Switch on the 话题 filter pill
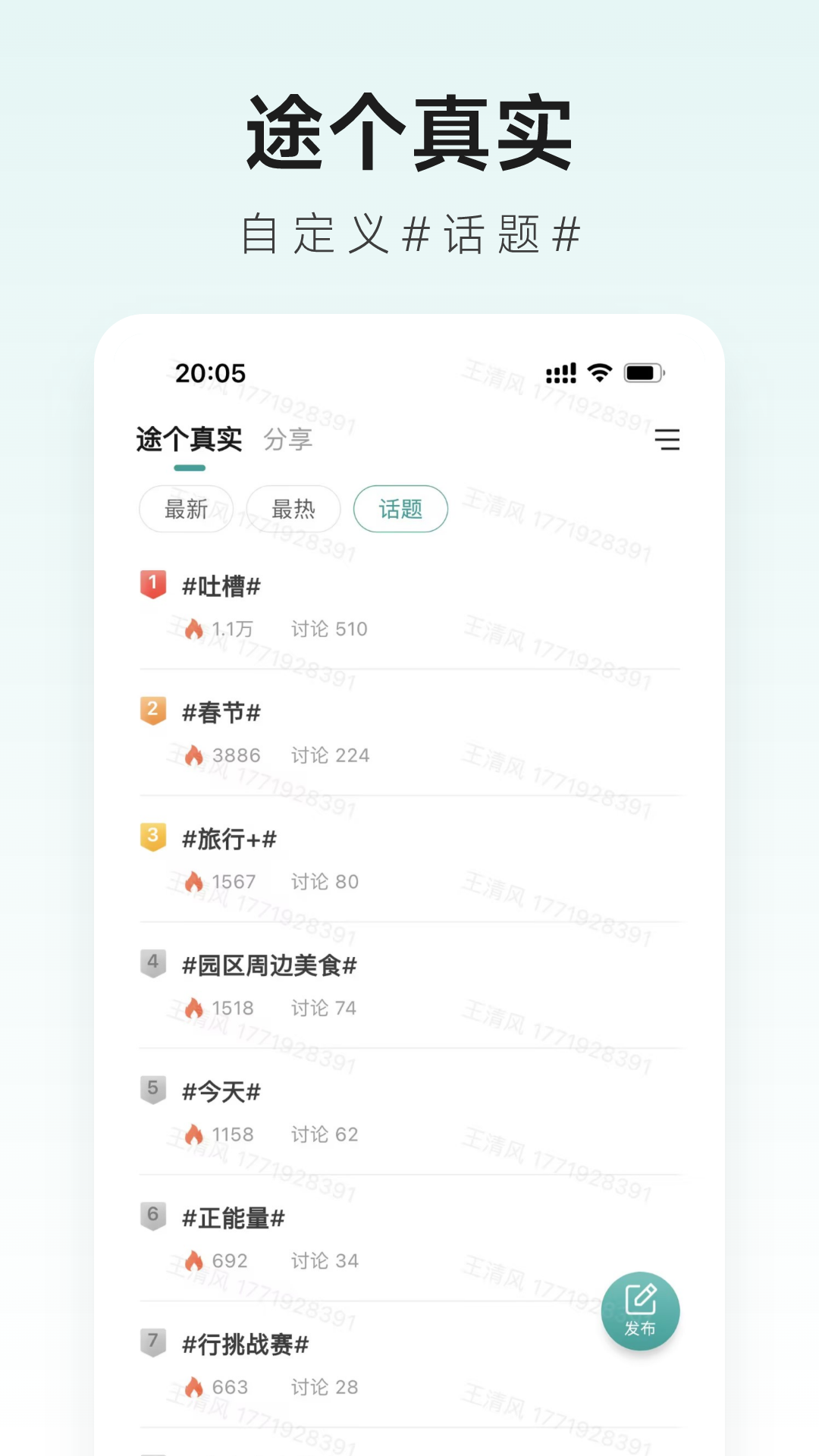Screen dimensions: 819x1456 400,509
